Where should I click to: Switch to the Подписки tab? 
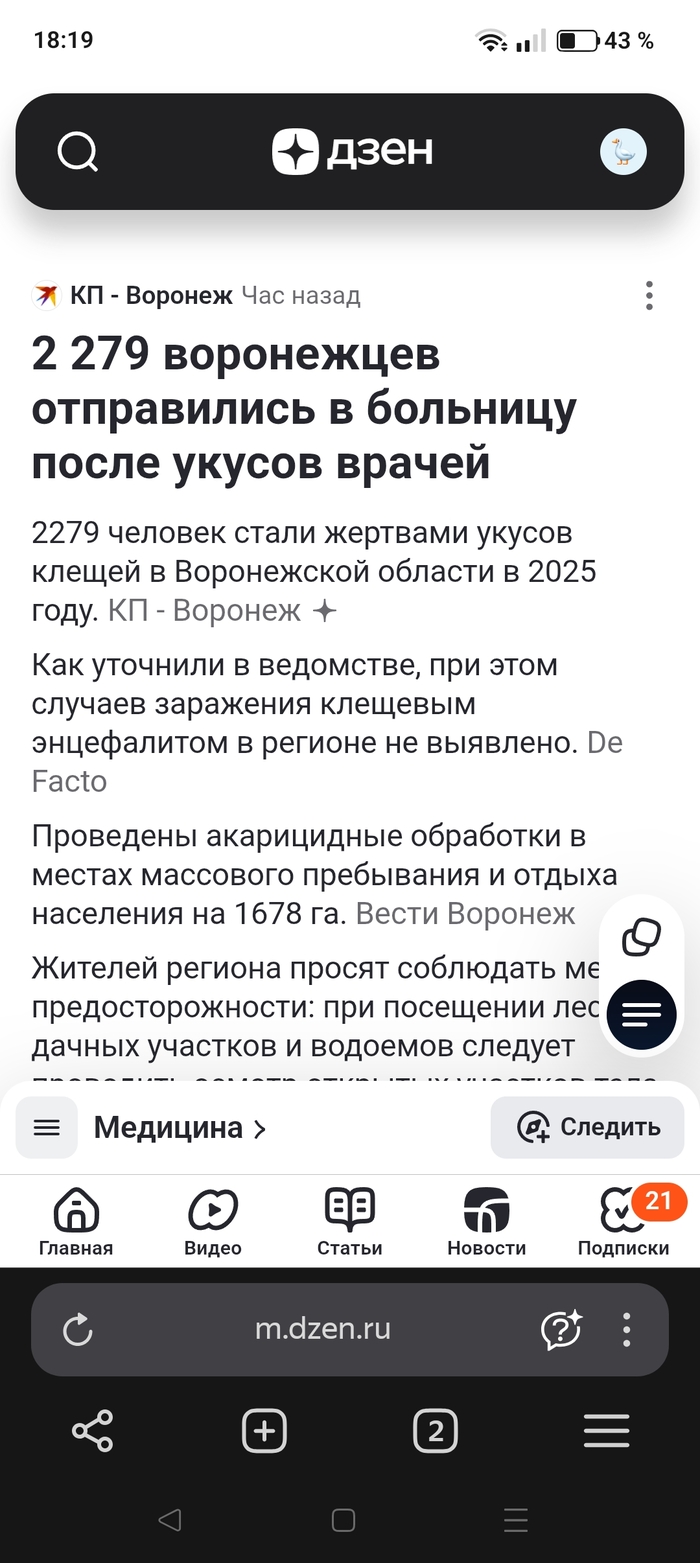click(623, 1222)
